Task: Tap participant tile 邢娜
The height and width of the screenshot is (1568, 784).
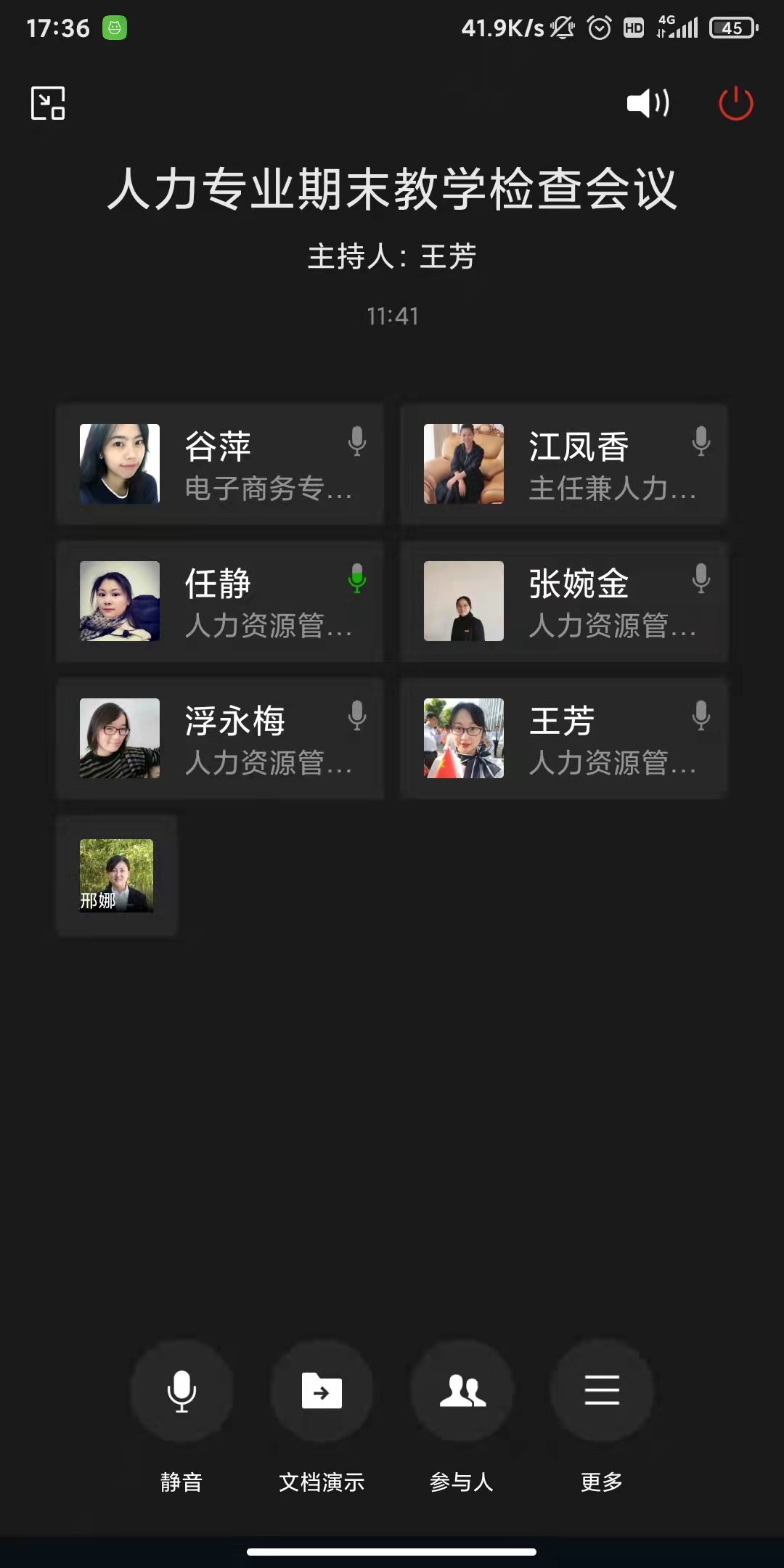Action: (117, 875)
